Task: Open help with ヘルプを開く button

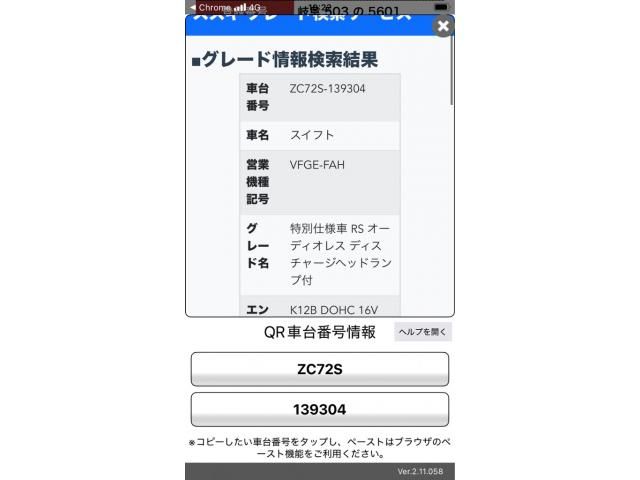Action: [x=423, y=332]
